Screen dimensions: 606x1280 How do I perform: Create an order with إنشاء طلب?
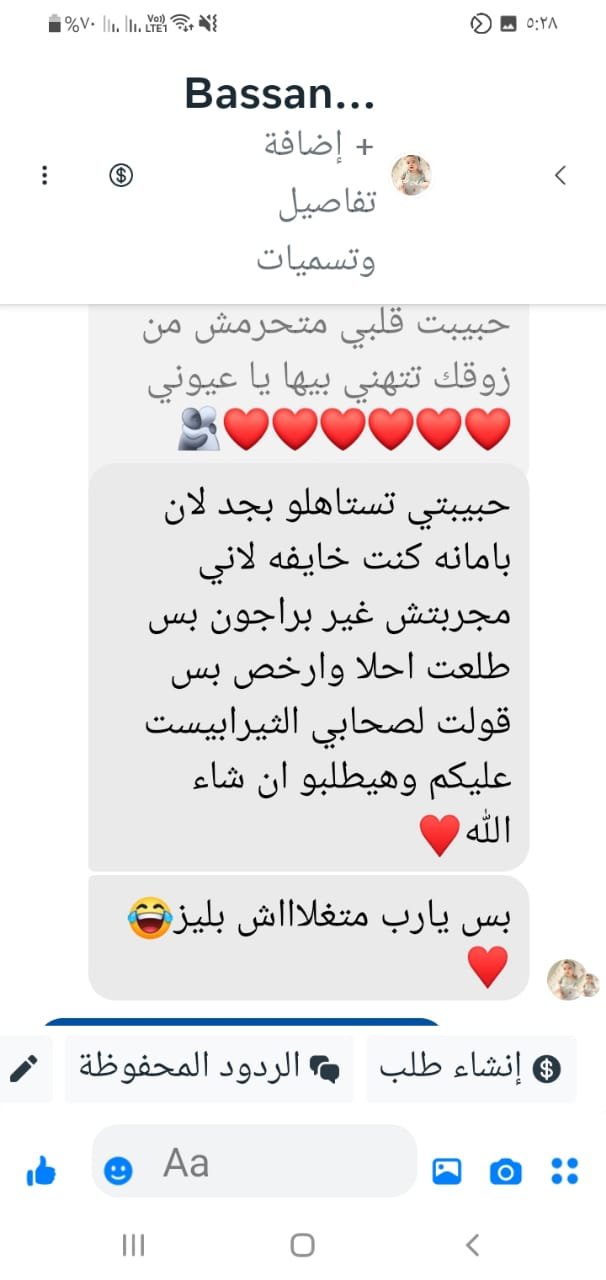(x=471, y=1068)
